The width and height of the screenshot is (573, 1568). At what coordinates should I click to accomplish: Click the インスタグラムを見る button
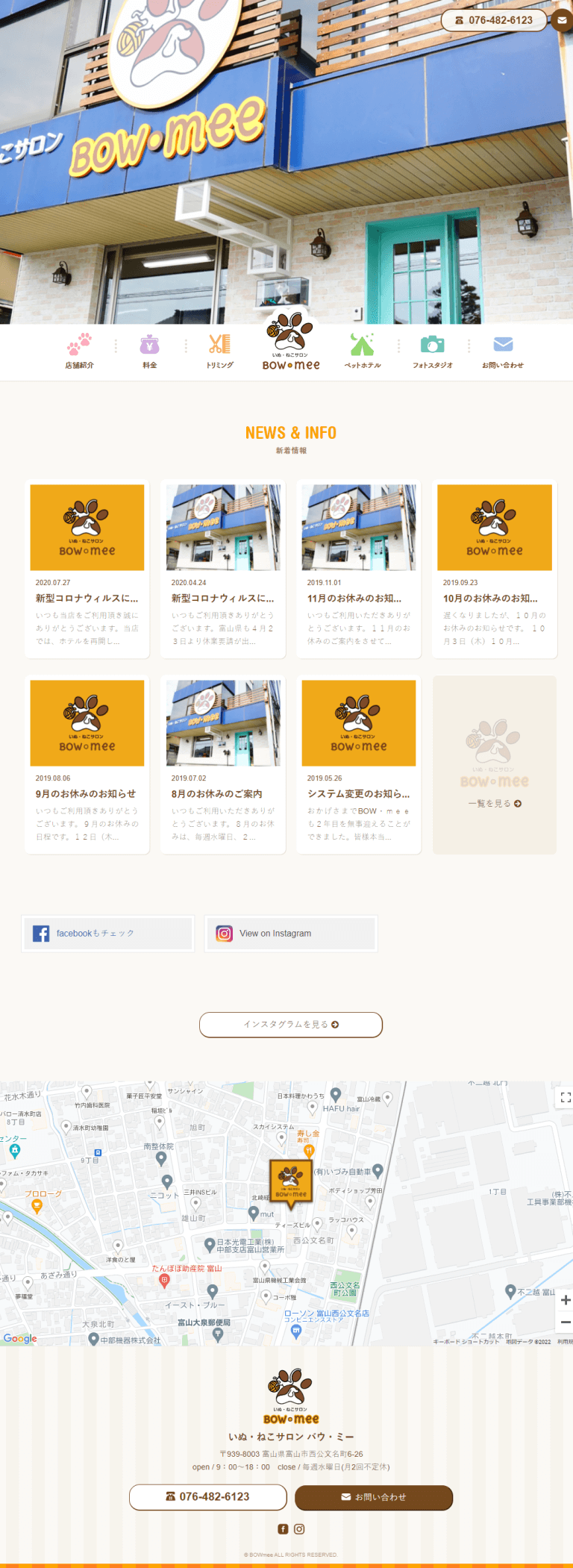pos(290,1025)
